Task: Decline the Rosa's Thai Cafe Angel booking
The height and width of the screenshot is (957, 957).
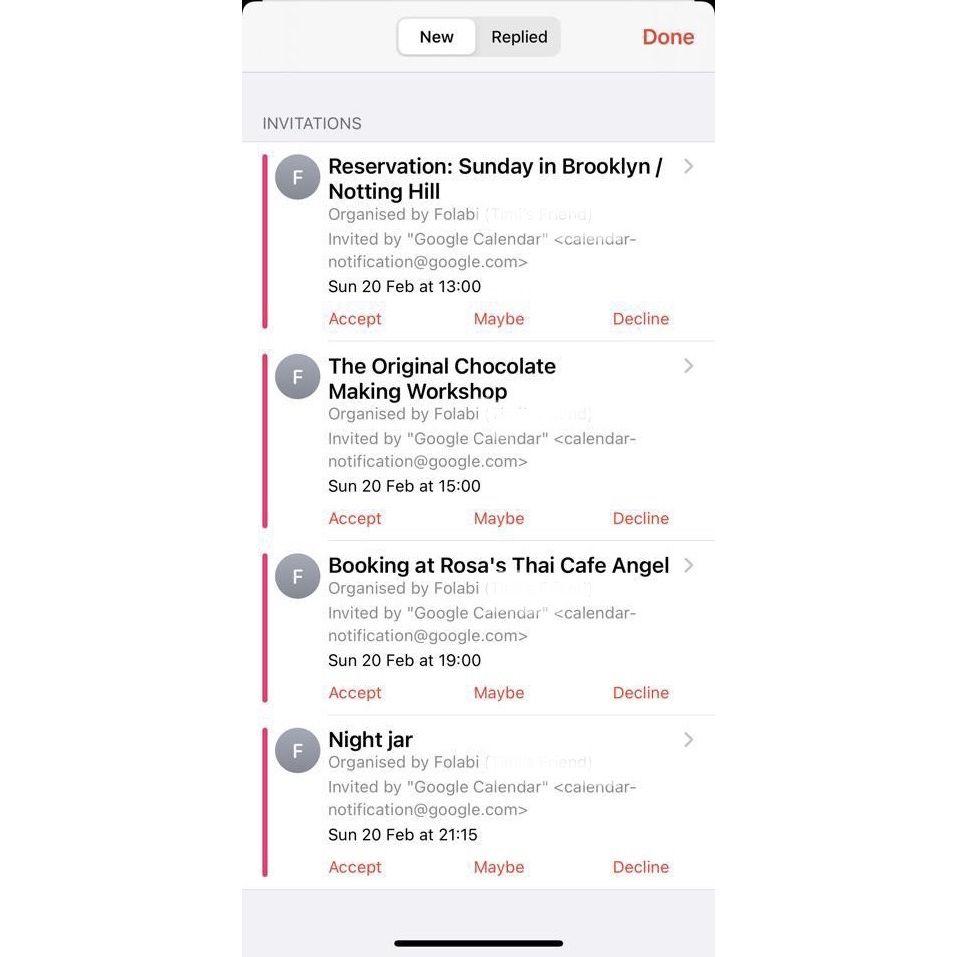Action: 640,693
